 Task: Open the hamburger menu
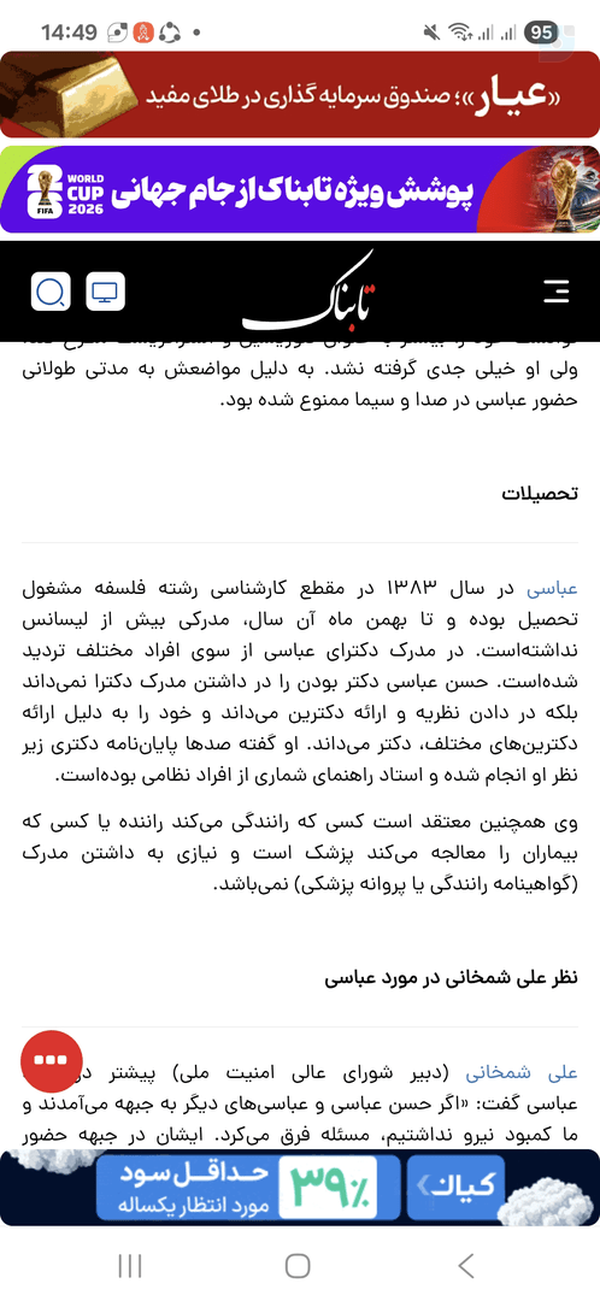click(556, 292)
